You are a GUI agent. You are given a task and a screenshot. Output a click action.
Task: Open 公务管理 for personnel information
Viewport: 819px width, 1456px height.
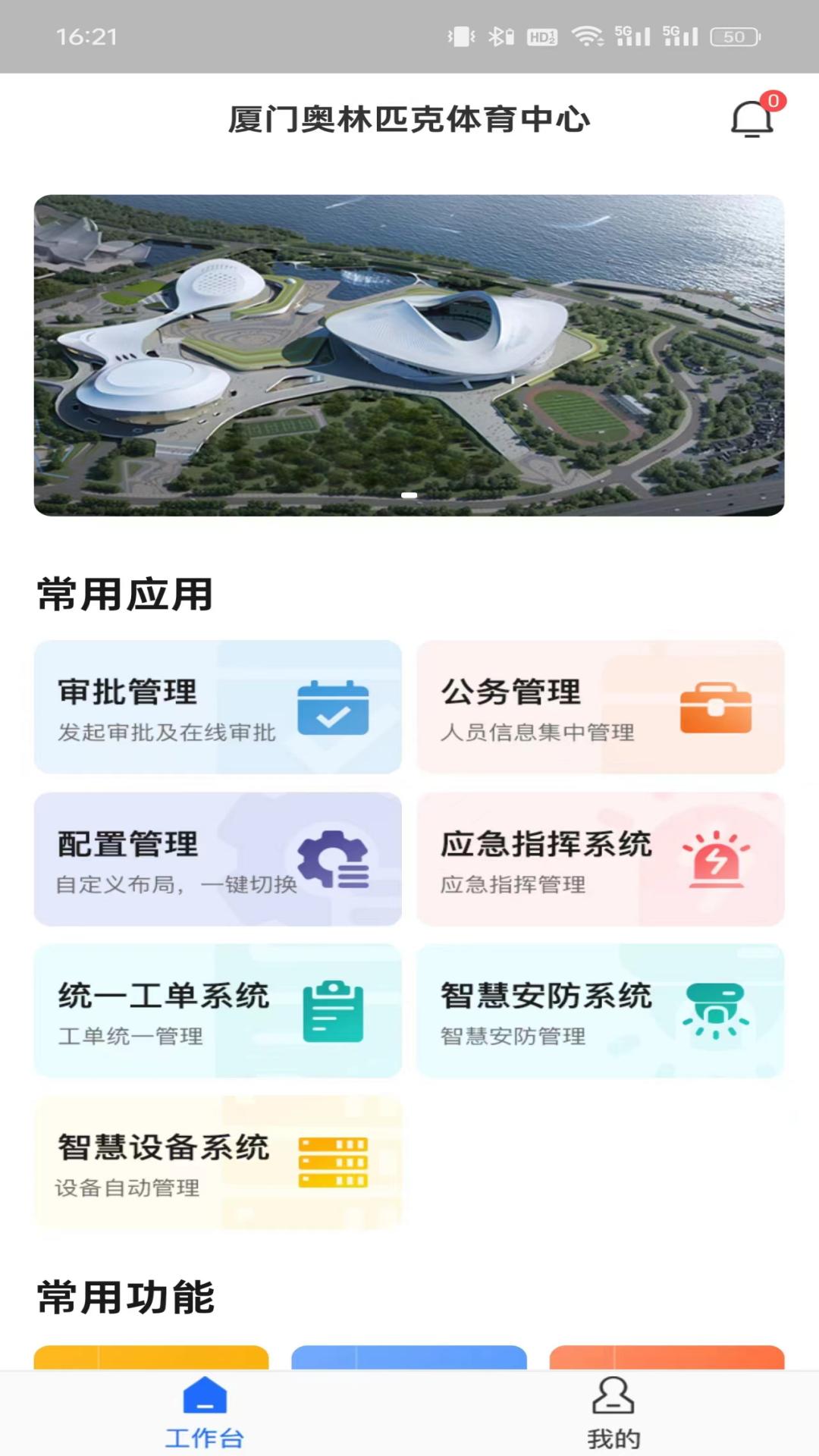coord(599,707)
